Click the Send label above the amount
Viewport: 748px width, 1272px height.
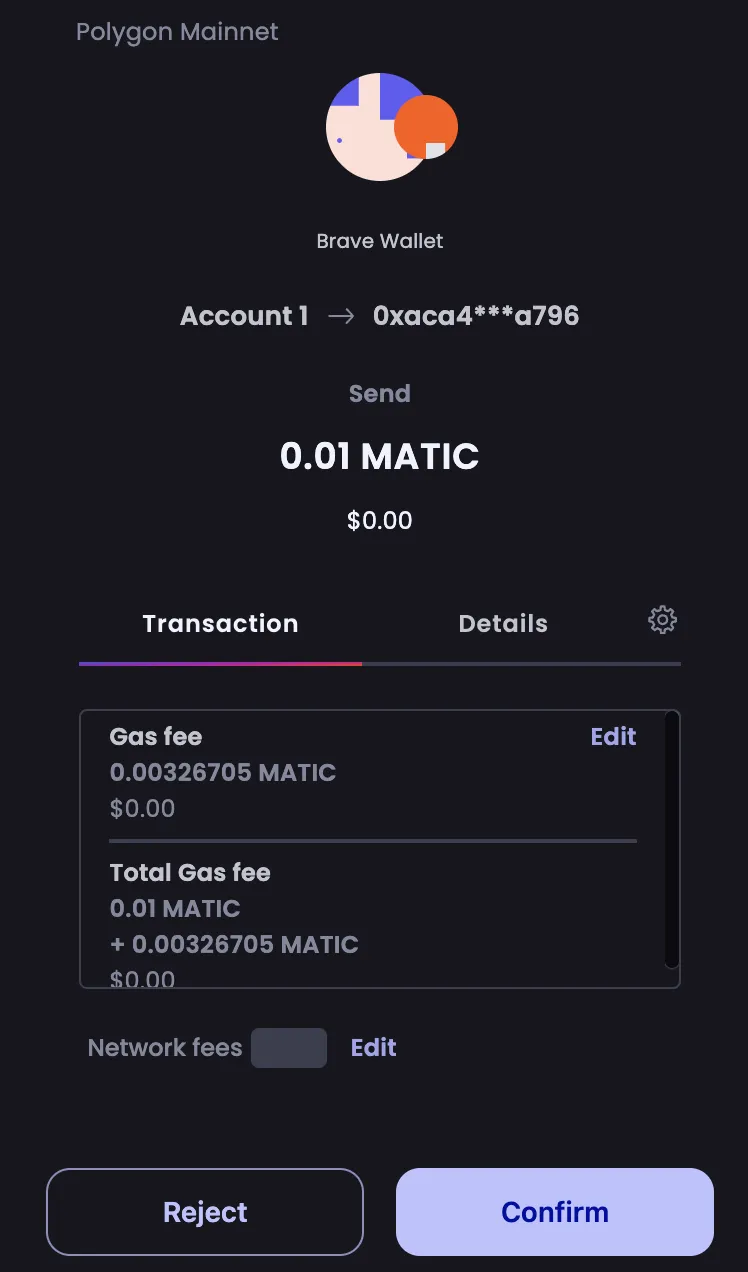coord(379,393)
